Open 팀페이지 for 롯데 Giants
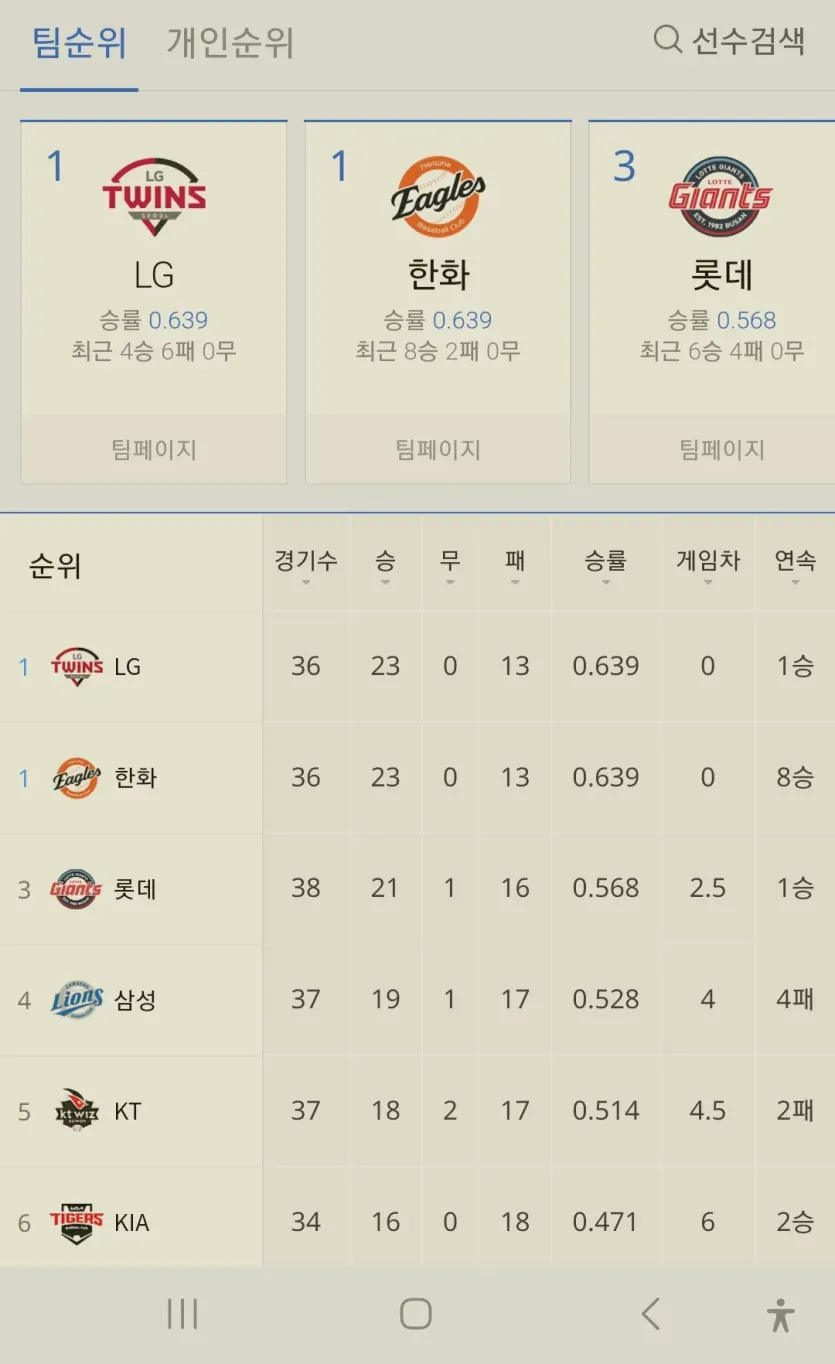The width and height of the screenshot is (835, 1364). click(x=721, y=450)
